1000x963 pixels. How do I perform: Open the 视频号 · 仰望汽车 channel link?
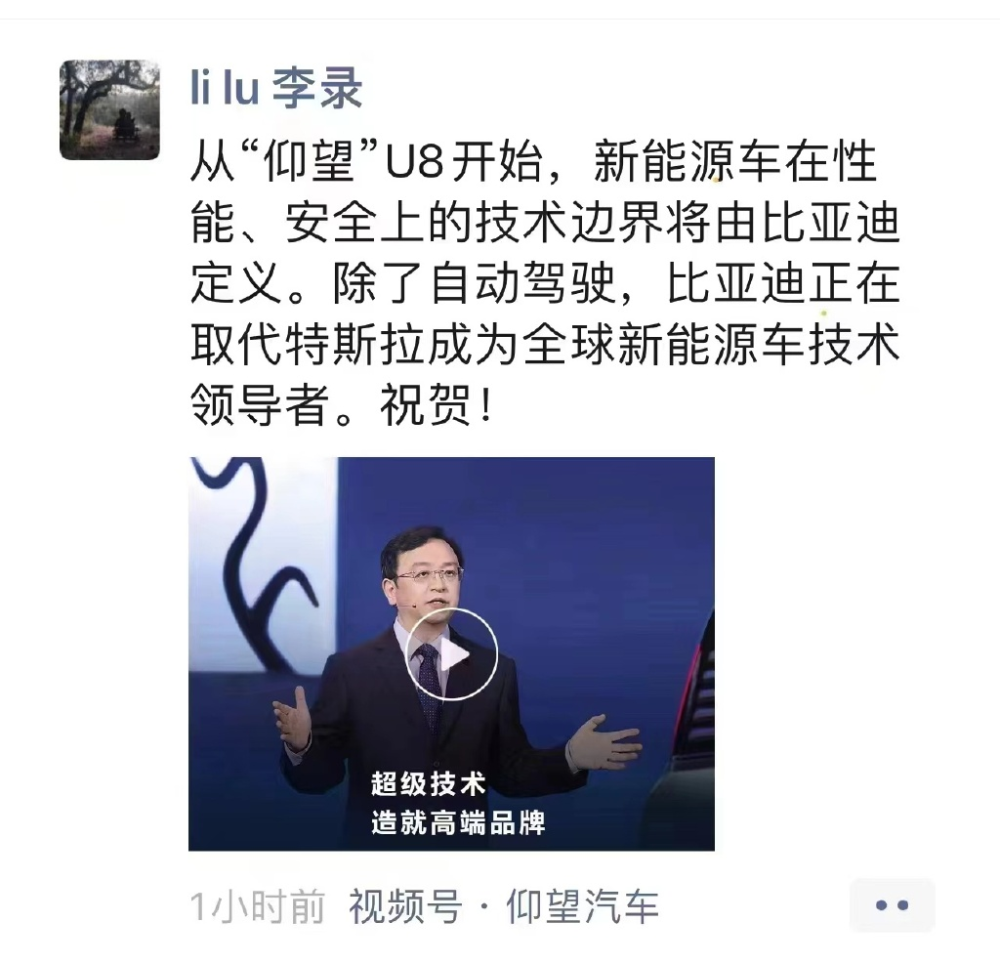[x=503, y=907]
